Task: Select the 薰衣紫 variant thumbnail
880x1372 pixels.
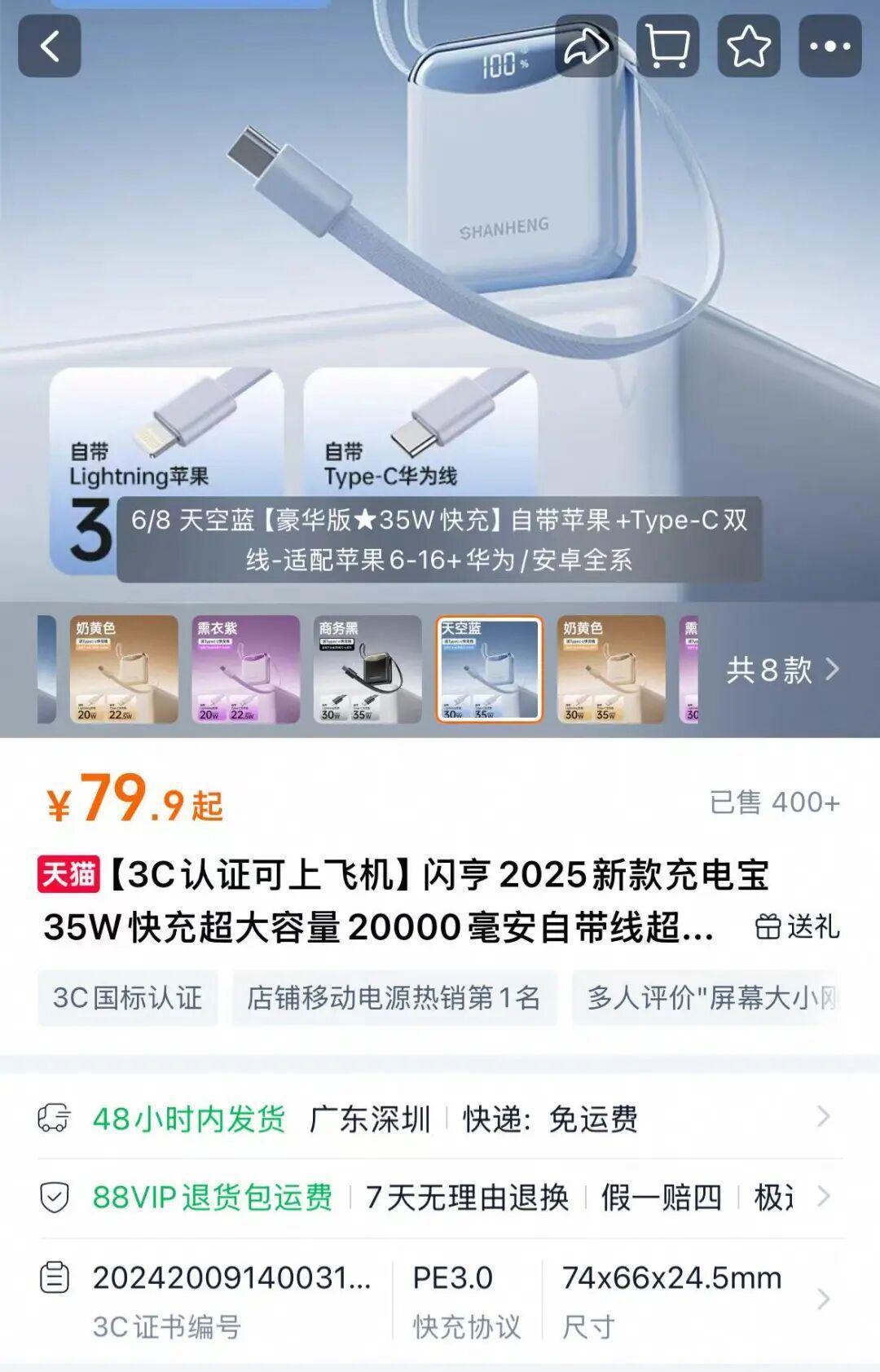Action: coord(245,670)
